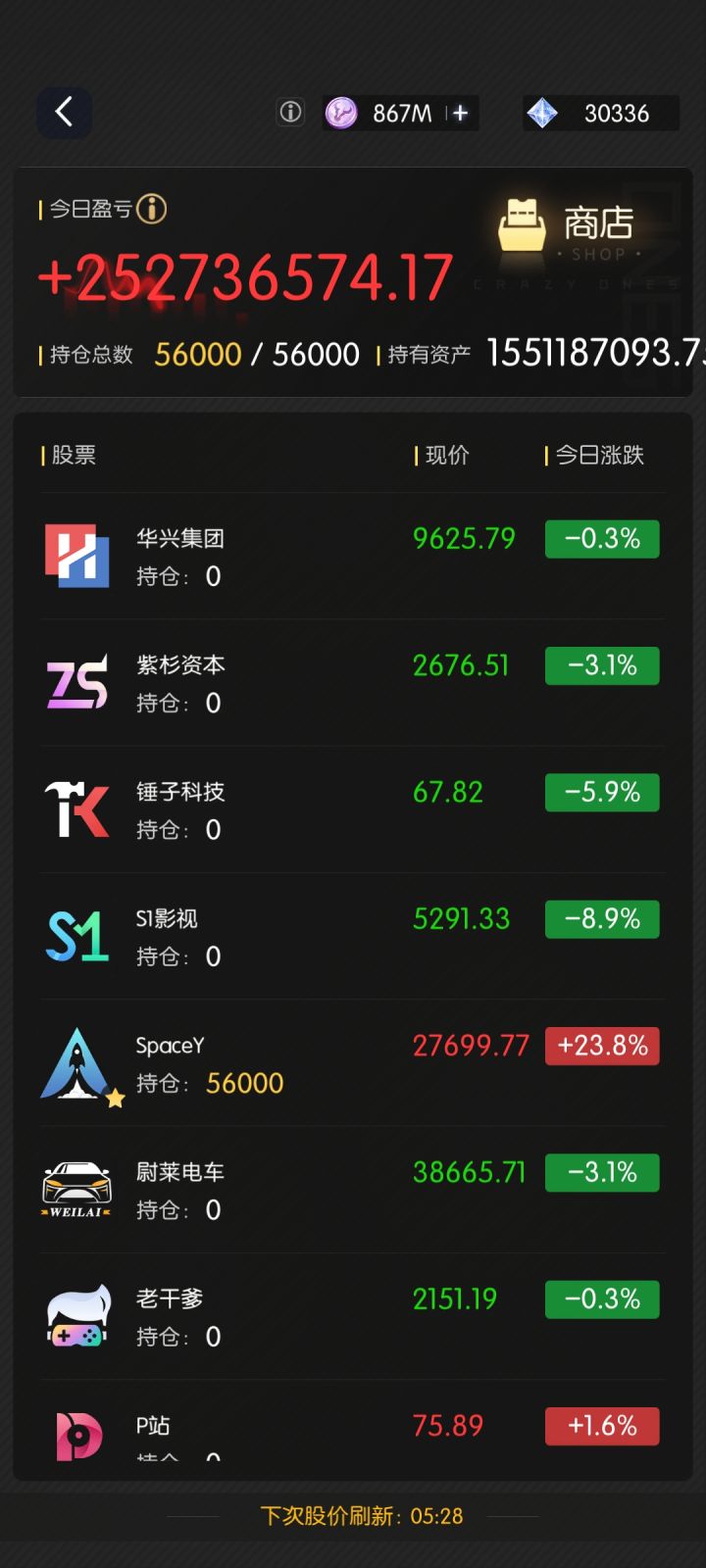
Task: Toggle the favorite star on SpaceY
Action: click(x=116, y=1100)
